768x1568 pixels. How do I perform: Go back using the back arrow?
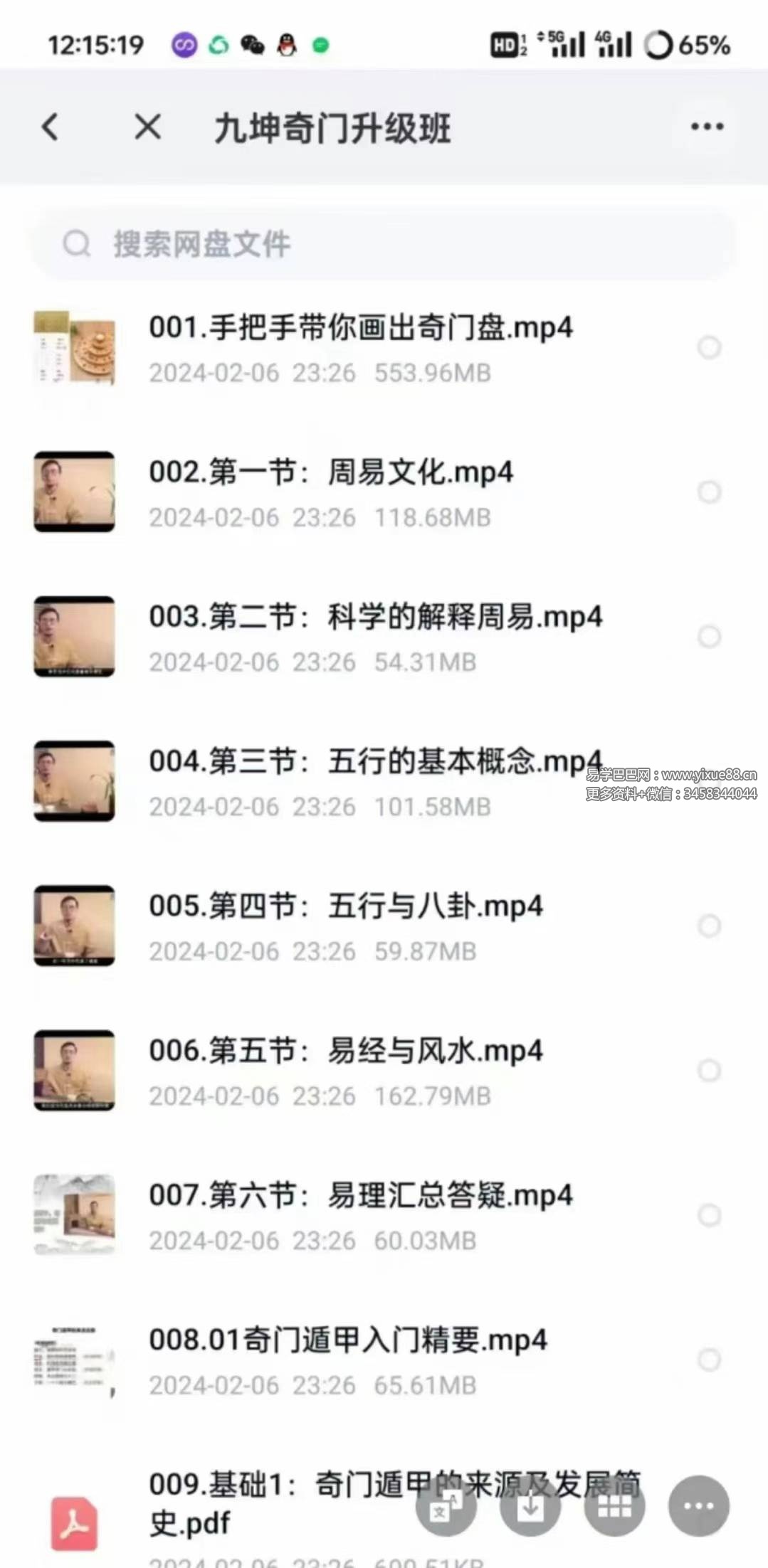coord(50,127)
